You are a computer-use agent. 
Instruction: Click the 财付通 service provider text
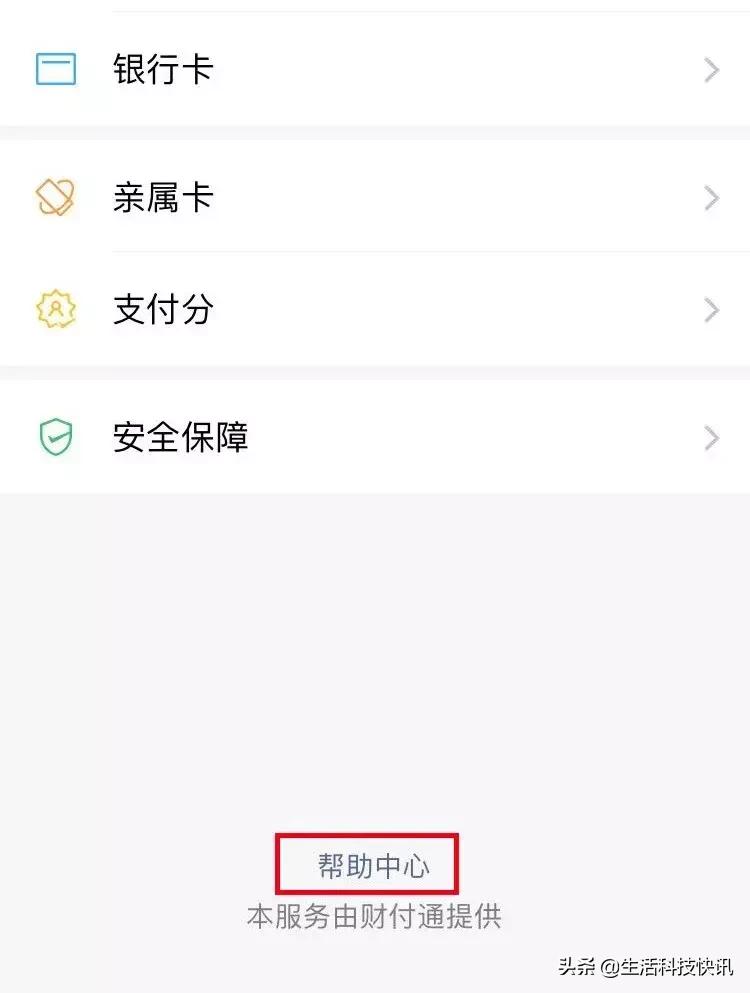coord(375,915)
